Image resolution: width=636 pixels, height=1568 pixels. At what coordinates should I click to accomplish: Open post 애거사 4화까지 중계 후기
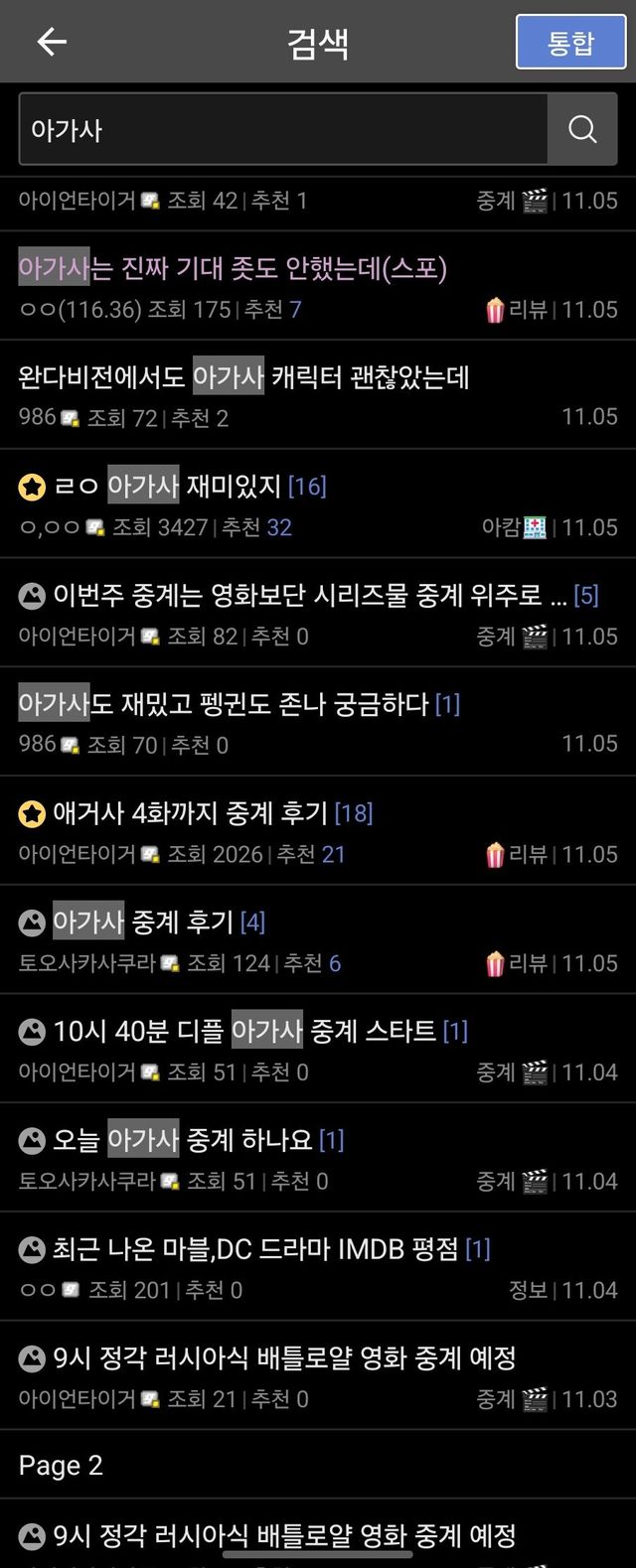[x=191, y=814]
